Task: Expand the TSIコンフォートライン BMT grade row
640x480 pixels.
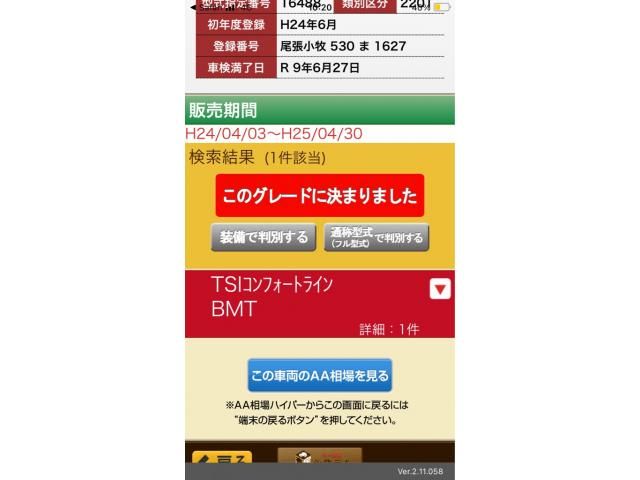Action: (x=439, y=289)
